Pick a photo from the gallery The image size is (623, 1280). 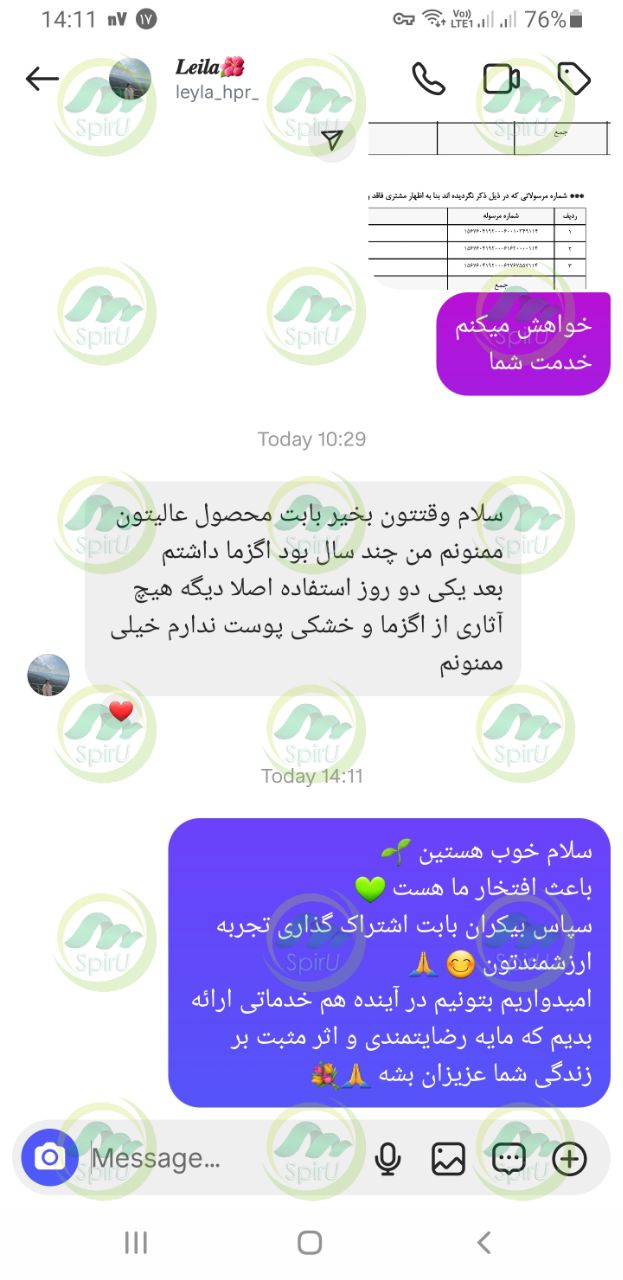pyautogui.click(x=448, y=1159)
